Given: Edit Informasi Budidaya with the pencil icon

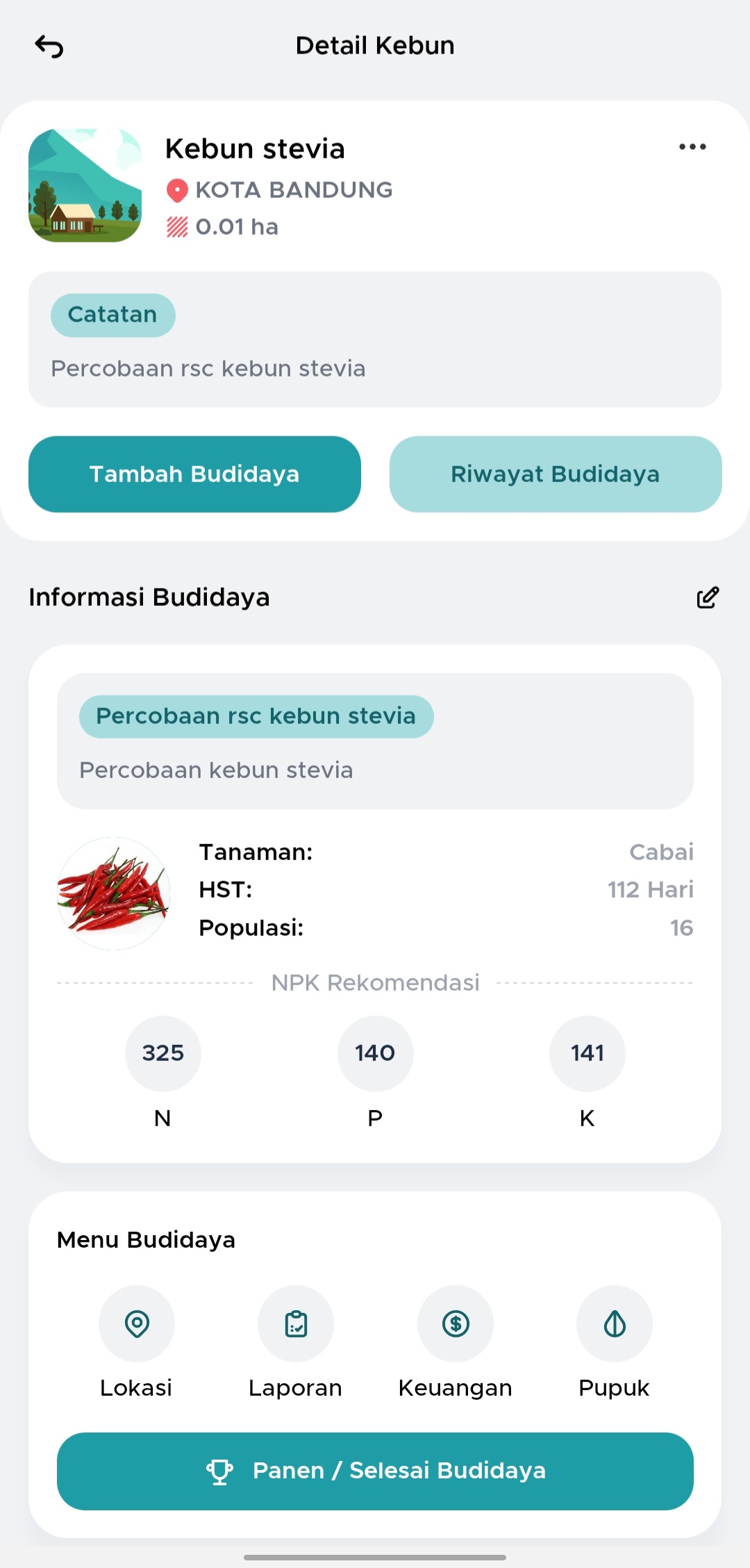Looking at the screenshot, I should coord(708,597).
